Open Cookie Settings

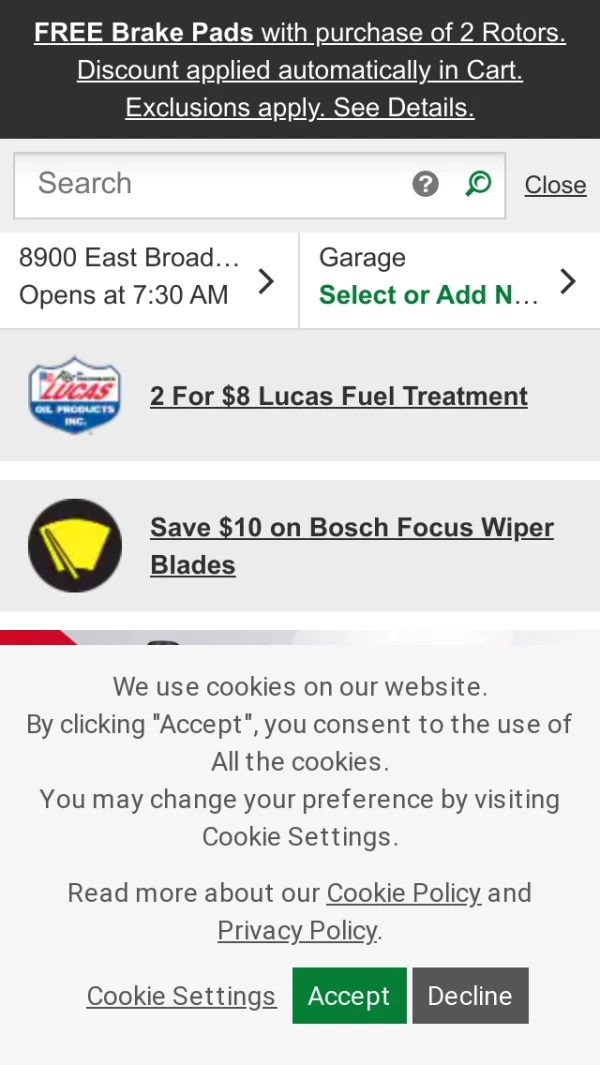tap(181, 996)
